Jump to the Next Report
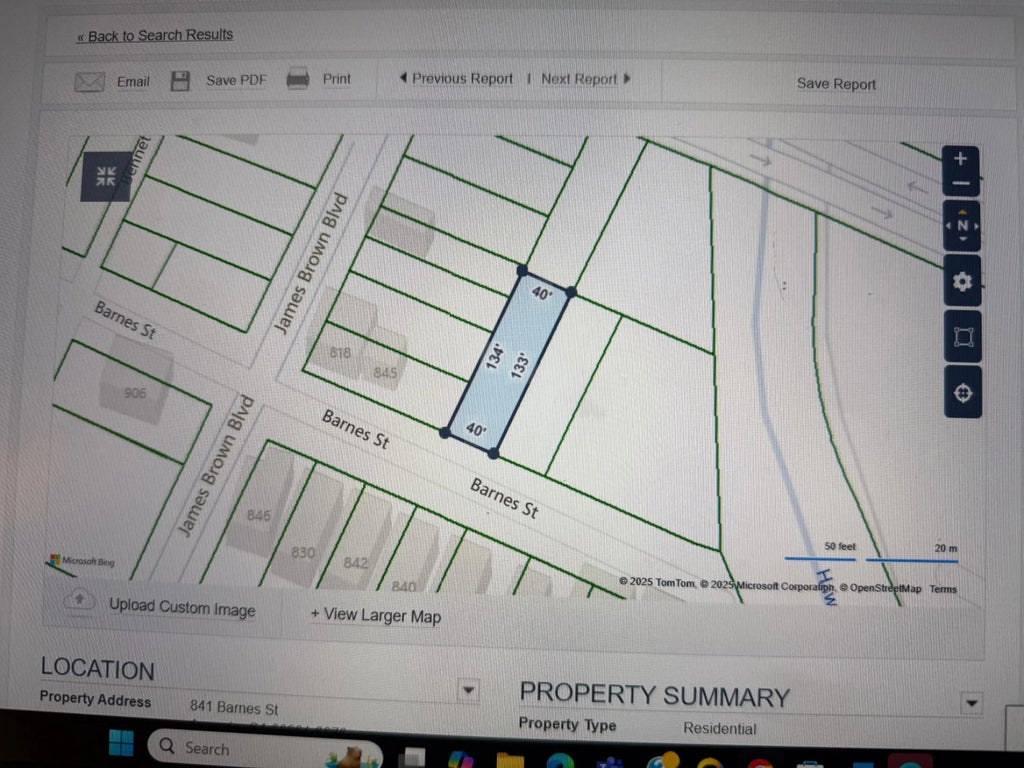The image size is (1024, 768). coord(586,78)
